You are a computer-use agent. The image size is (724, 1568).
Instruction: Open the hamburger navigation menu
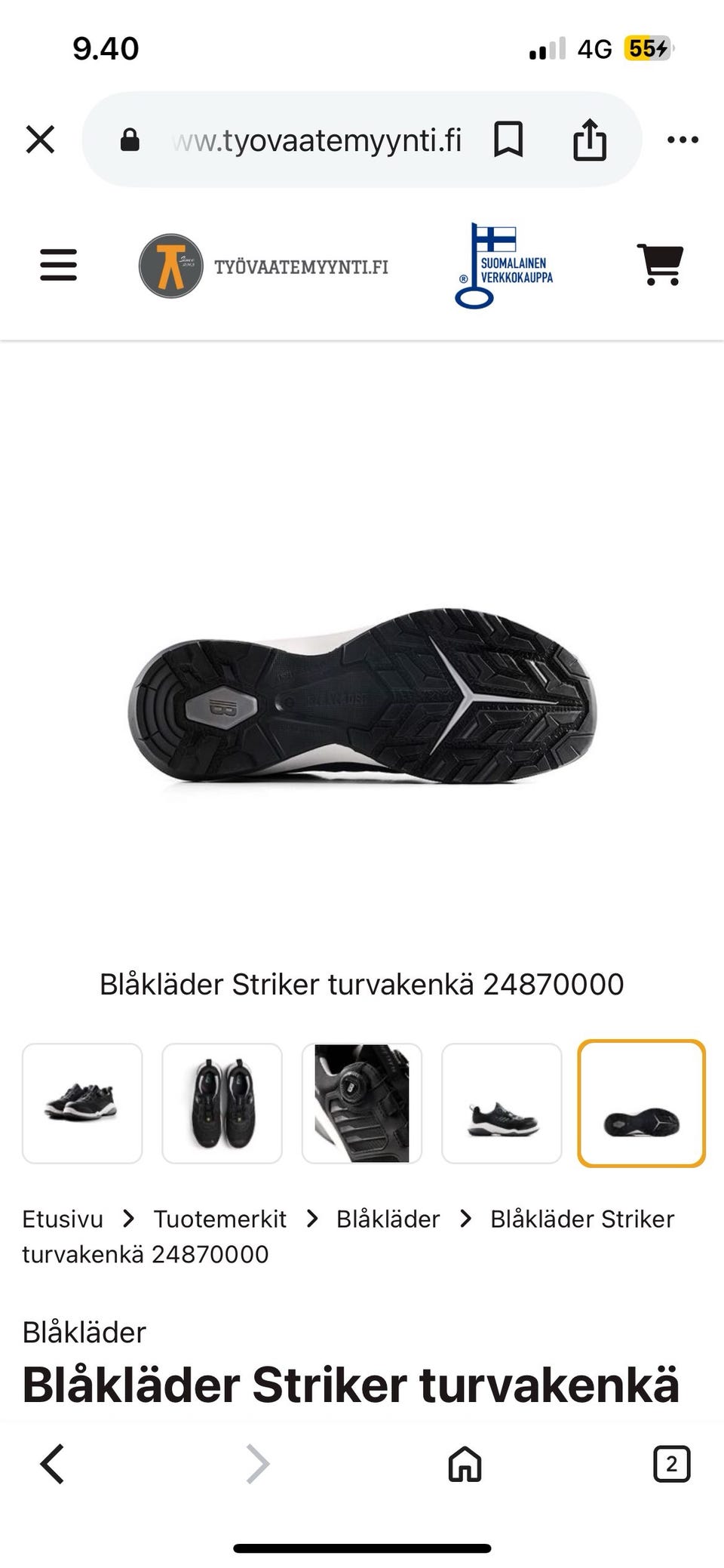pyautogui.click(x=58, y=266)
